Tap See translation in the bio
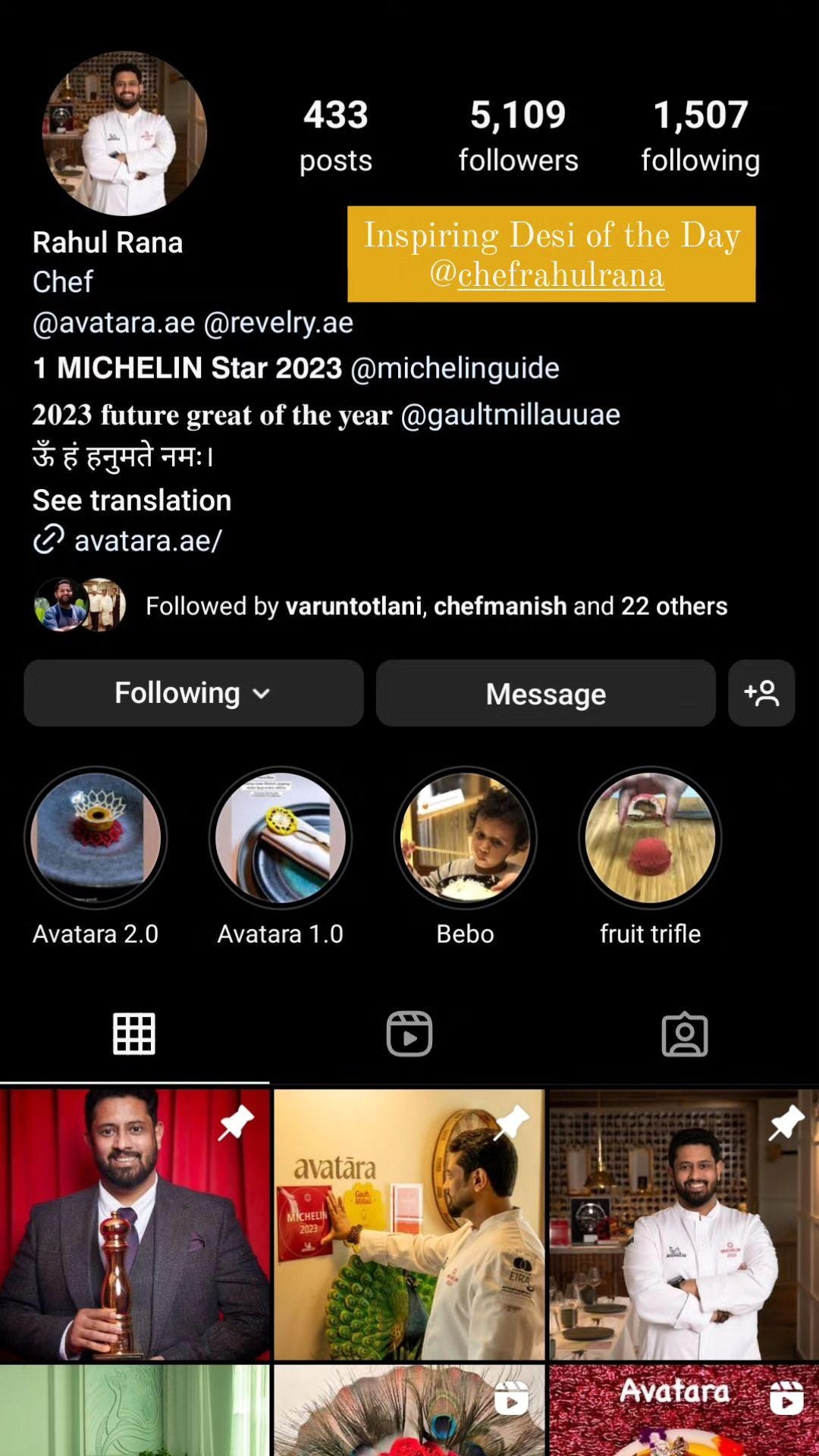This screenshot has height=1456, width=819. click(x=132, y=500)
